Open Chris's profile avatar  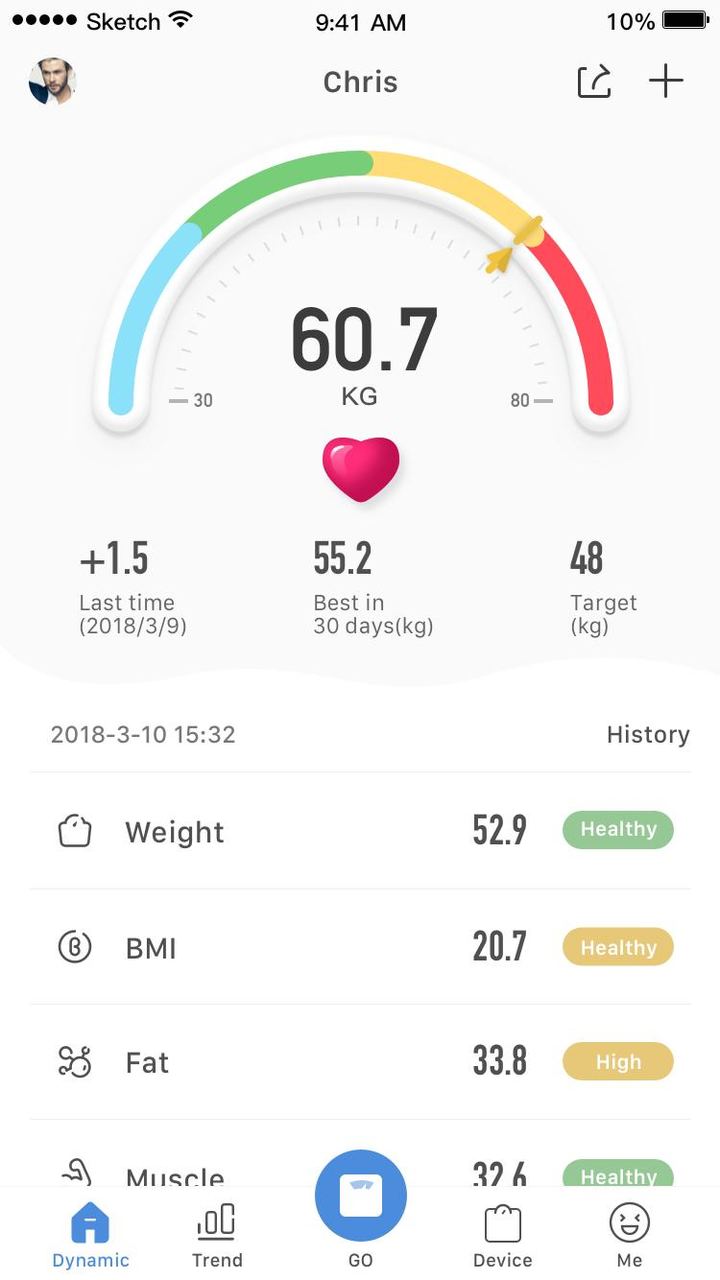coord(53,81)
